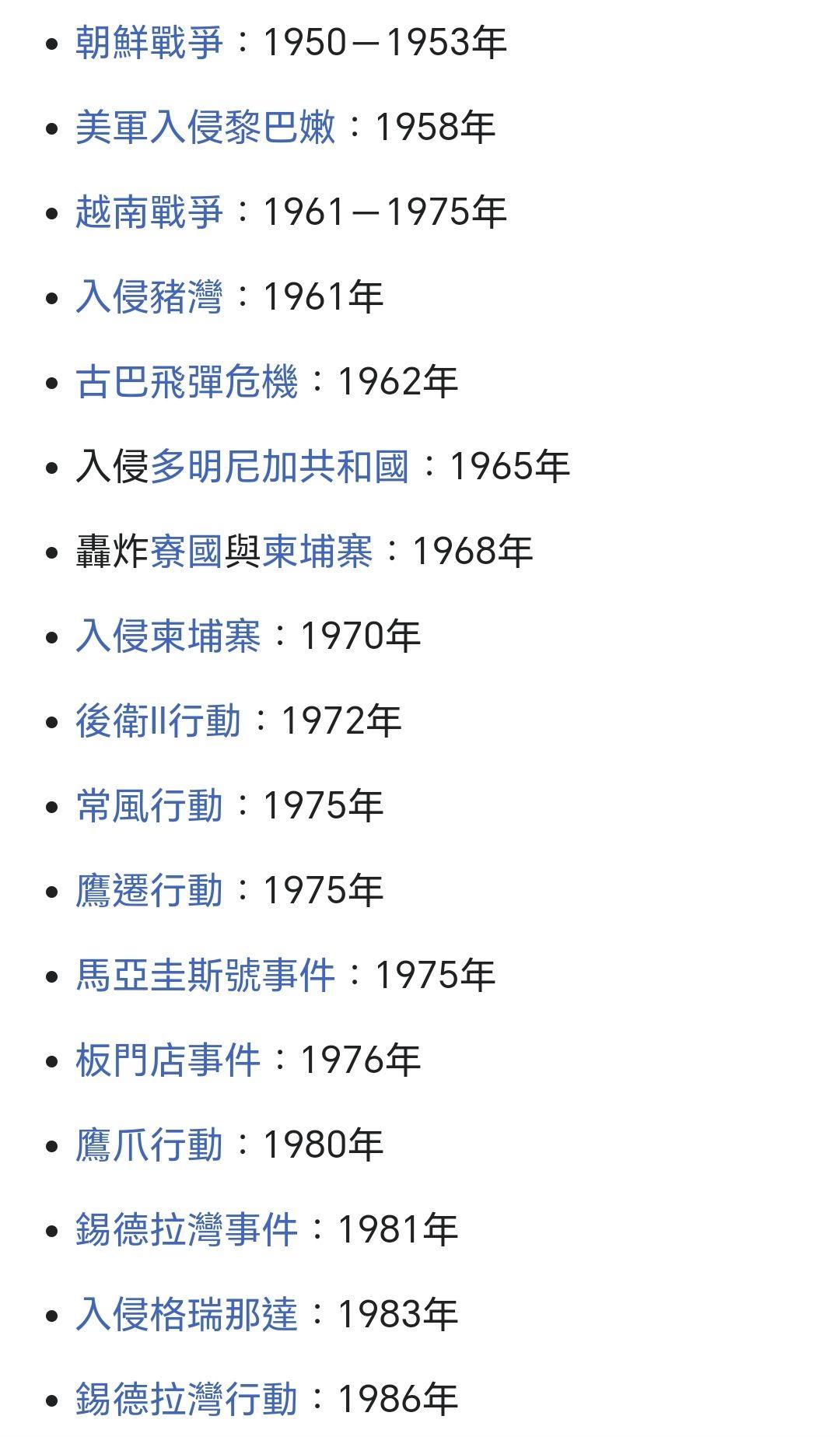Viewport: 840px width, 1437px height.
Task: Tap 柬埔寨 in the 轟炸 line
Action: (317, 552)
